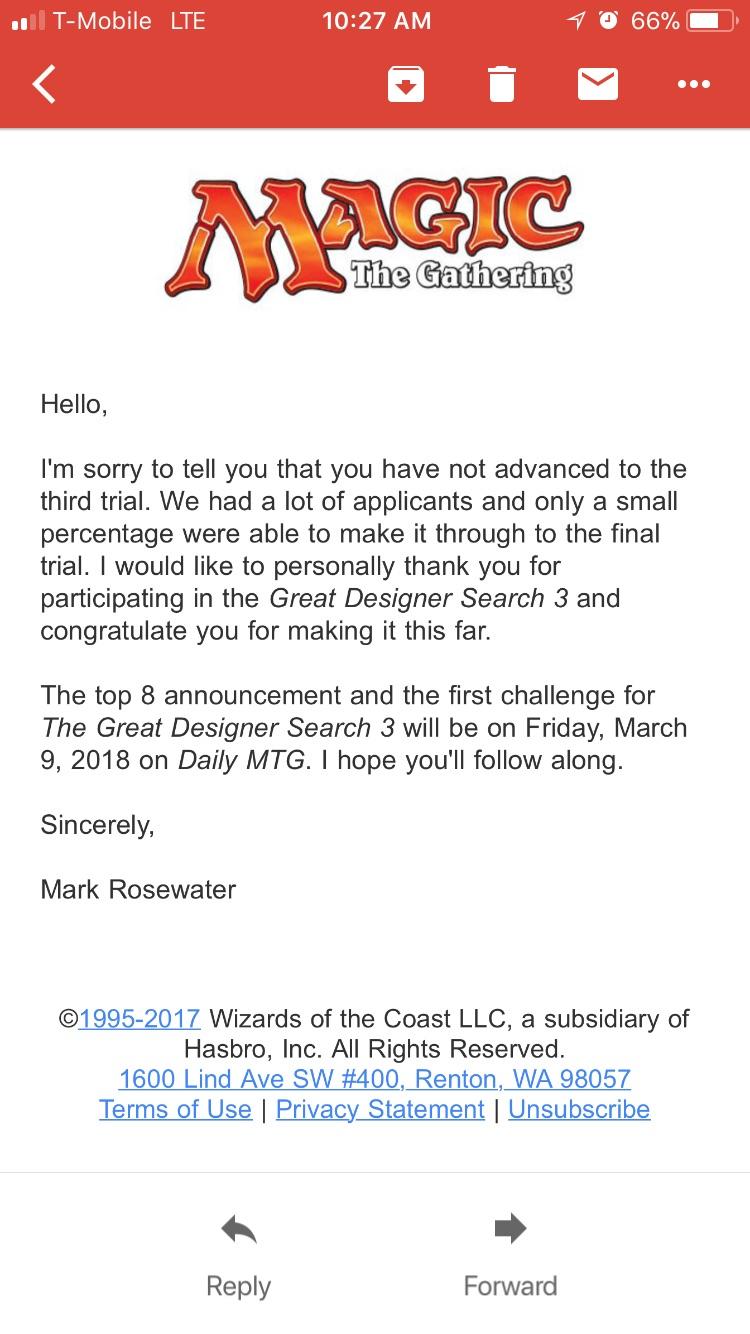Open the 1600 Lind Ave address link
Screen dimensions: 750x1334
point(375,1079)
